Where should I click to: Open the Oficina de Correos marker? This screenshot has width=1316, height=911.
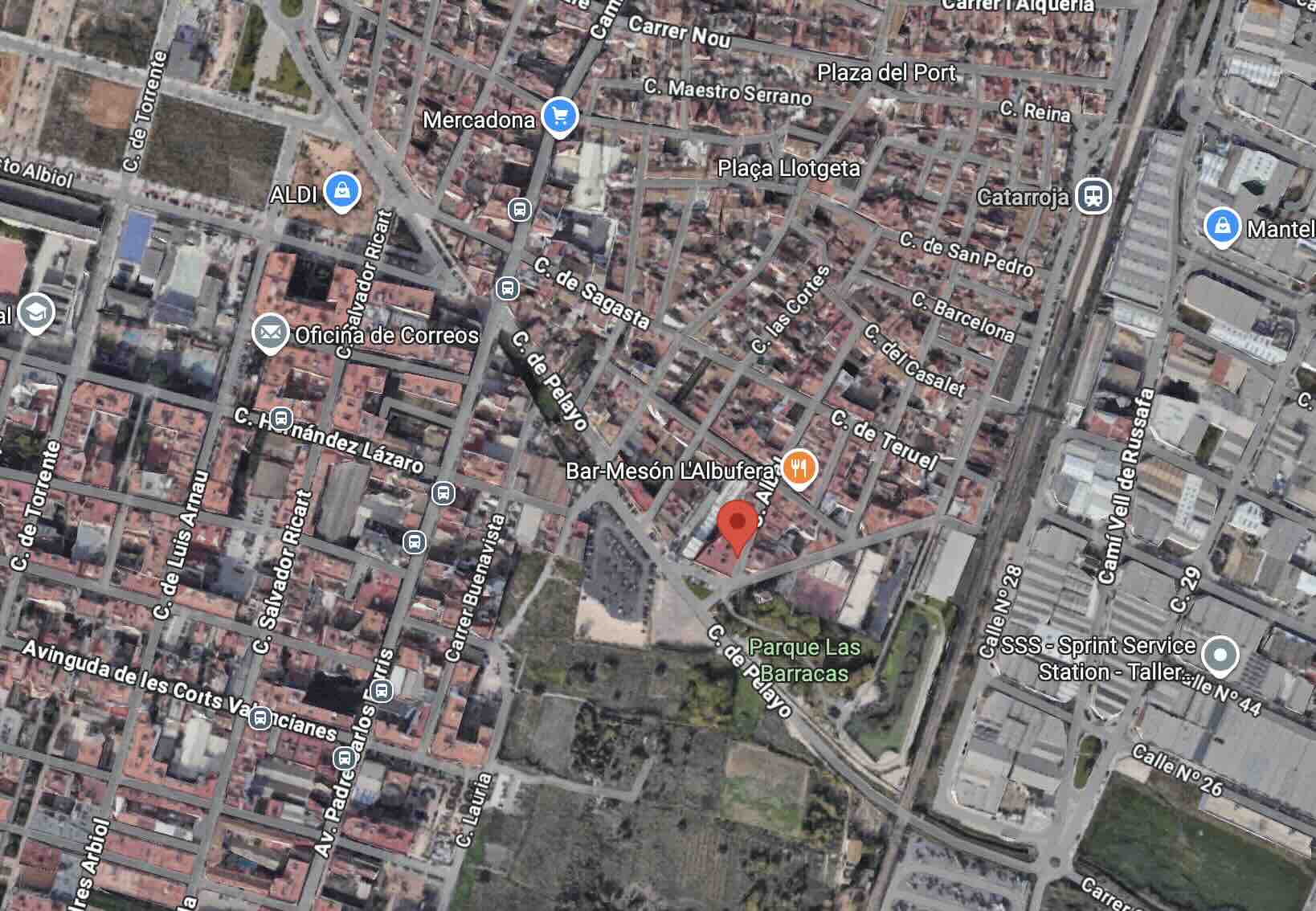click(270, 332)
